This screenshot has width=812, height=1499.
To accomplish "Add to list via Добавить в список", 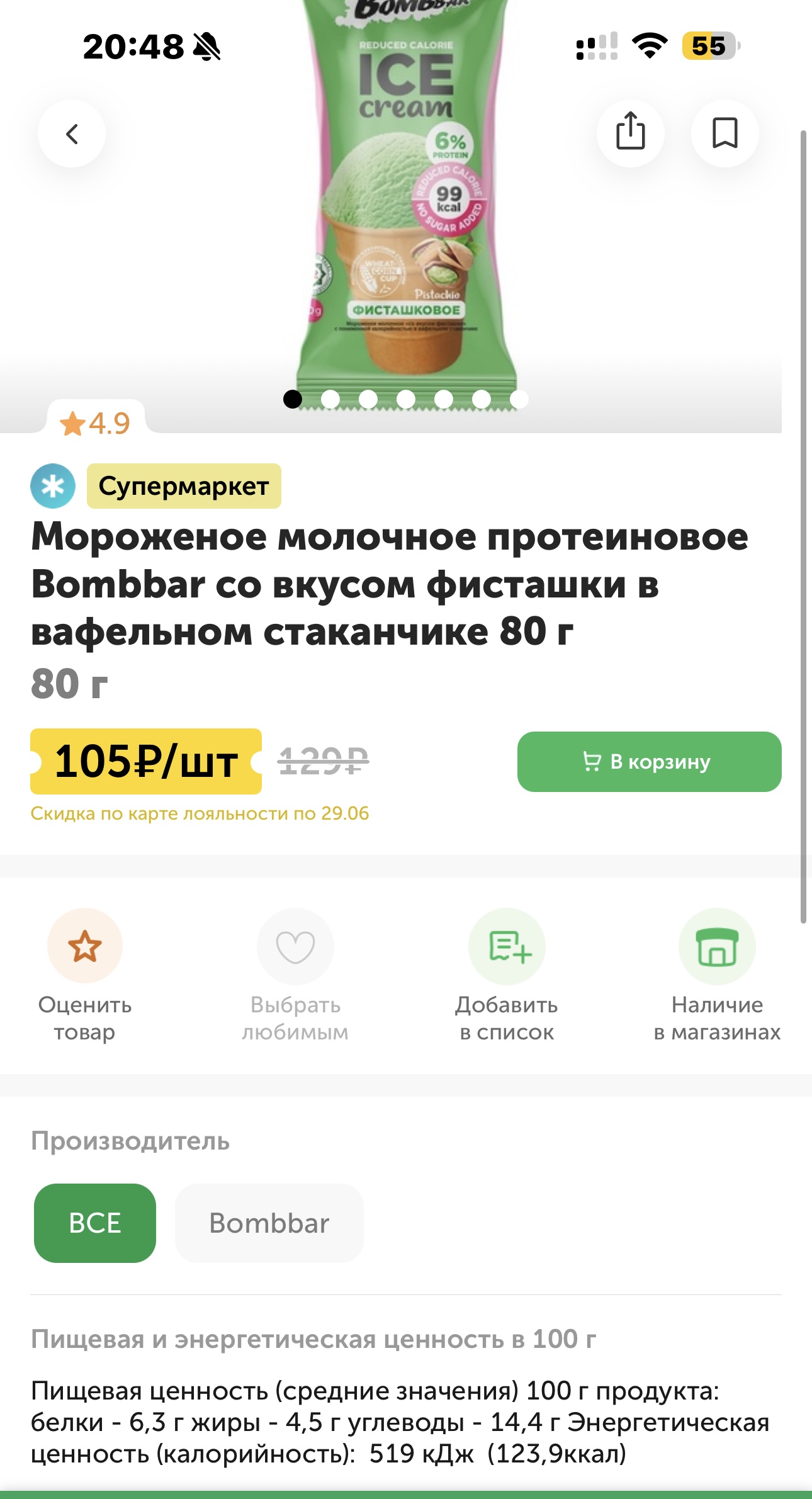I will click(x=507, y=976).
